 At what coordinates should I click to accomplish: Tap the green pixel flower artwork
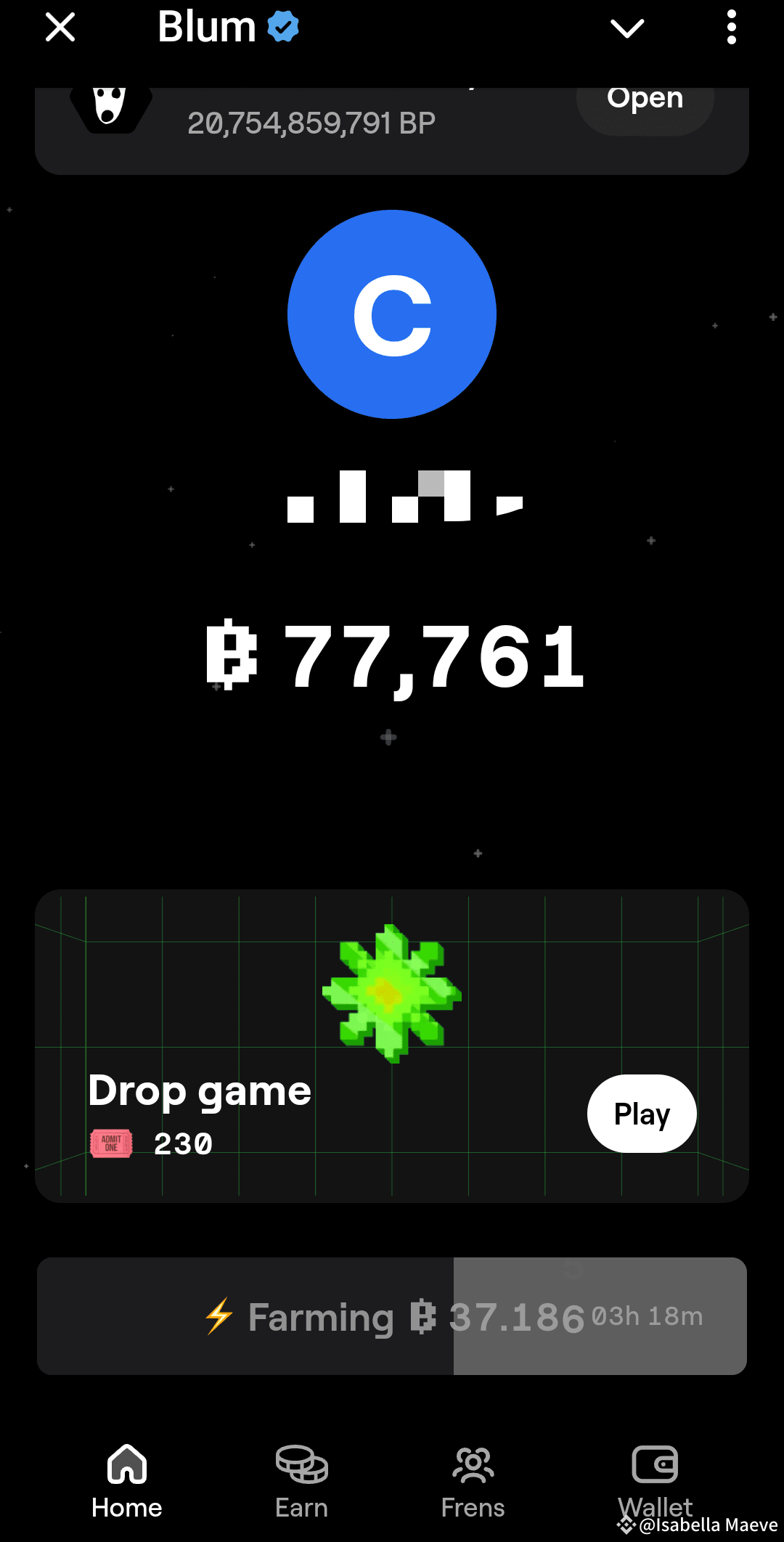click(x=392, y=995)
